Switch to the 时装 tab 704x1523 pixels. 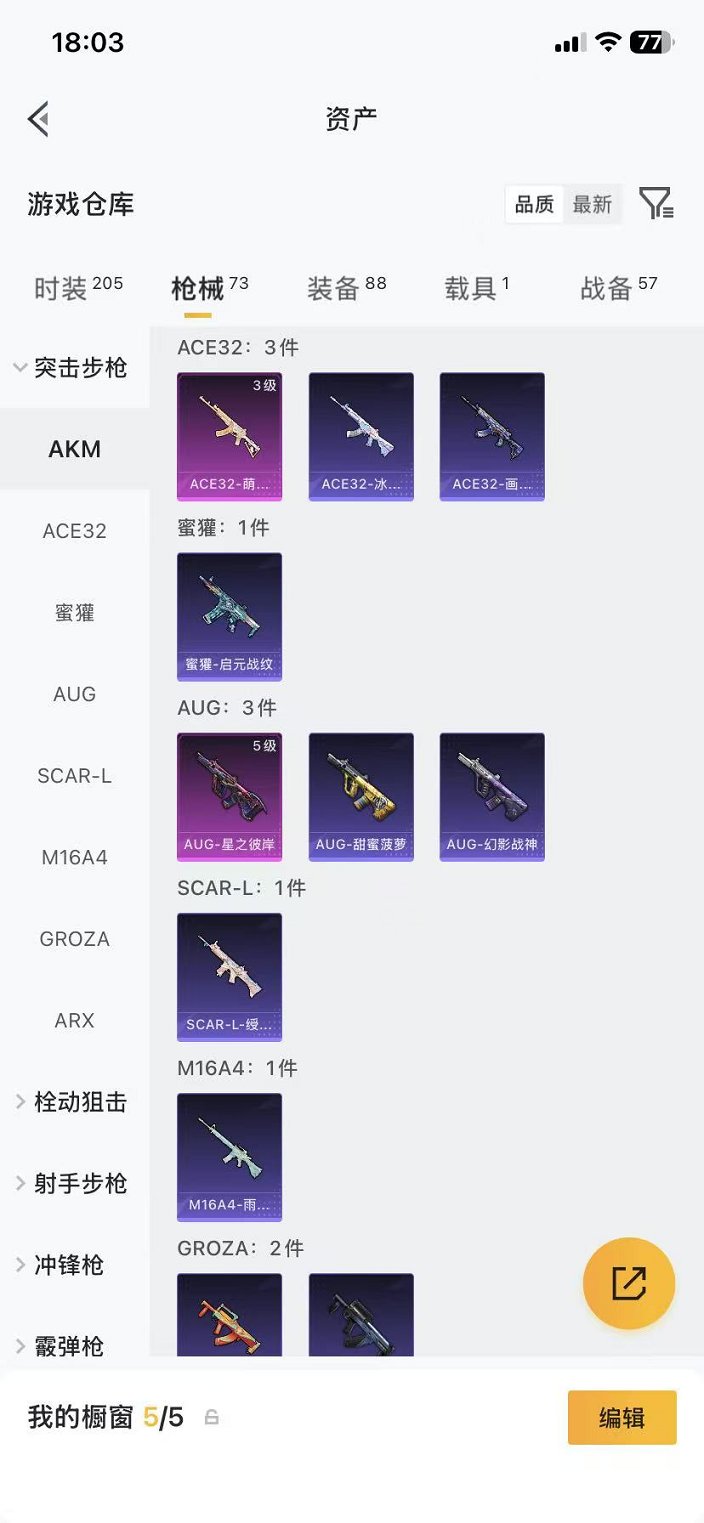(x=78, y=288)
